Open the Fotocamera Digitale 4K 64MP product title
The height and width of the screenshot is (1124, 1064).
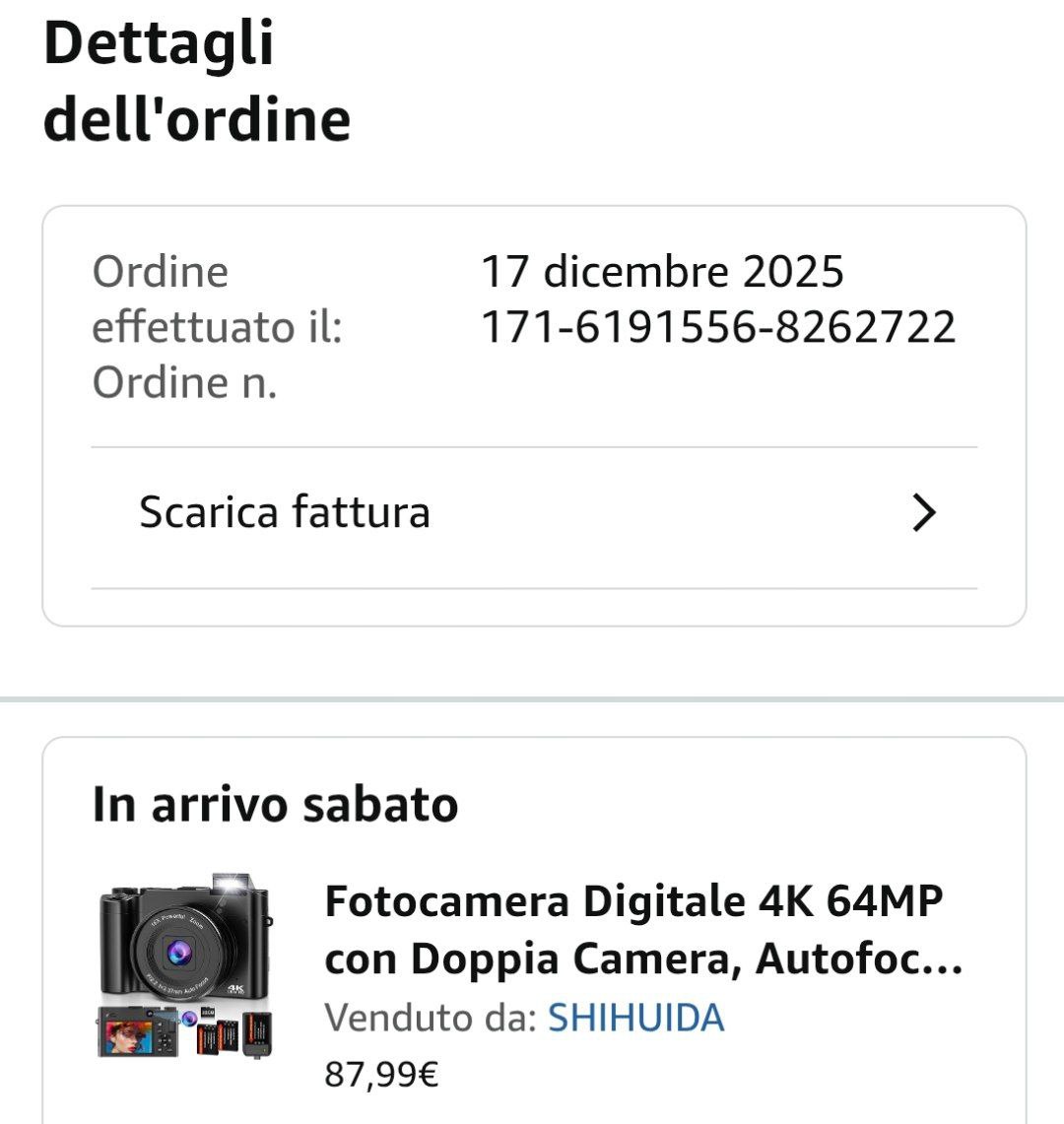pyautogui.click(x=642, y=929)
